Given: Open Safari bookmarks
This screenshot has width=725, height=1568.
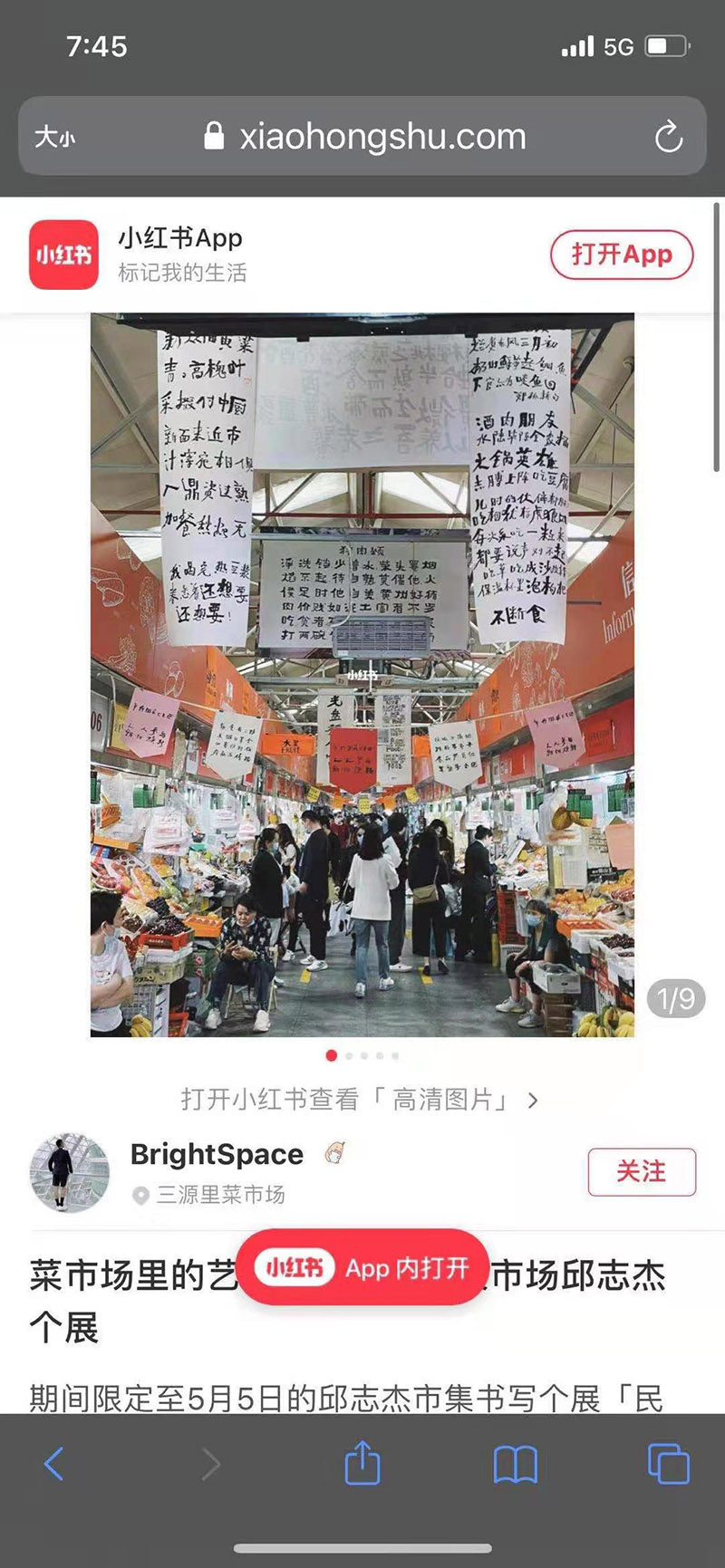Looking at the screenshot, I should coord(516,1464).
